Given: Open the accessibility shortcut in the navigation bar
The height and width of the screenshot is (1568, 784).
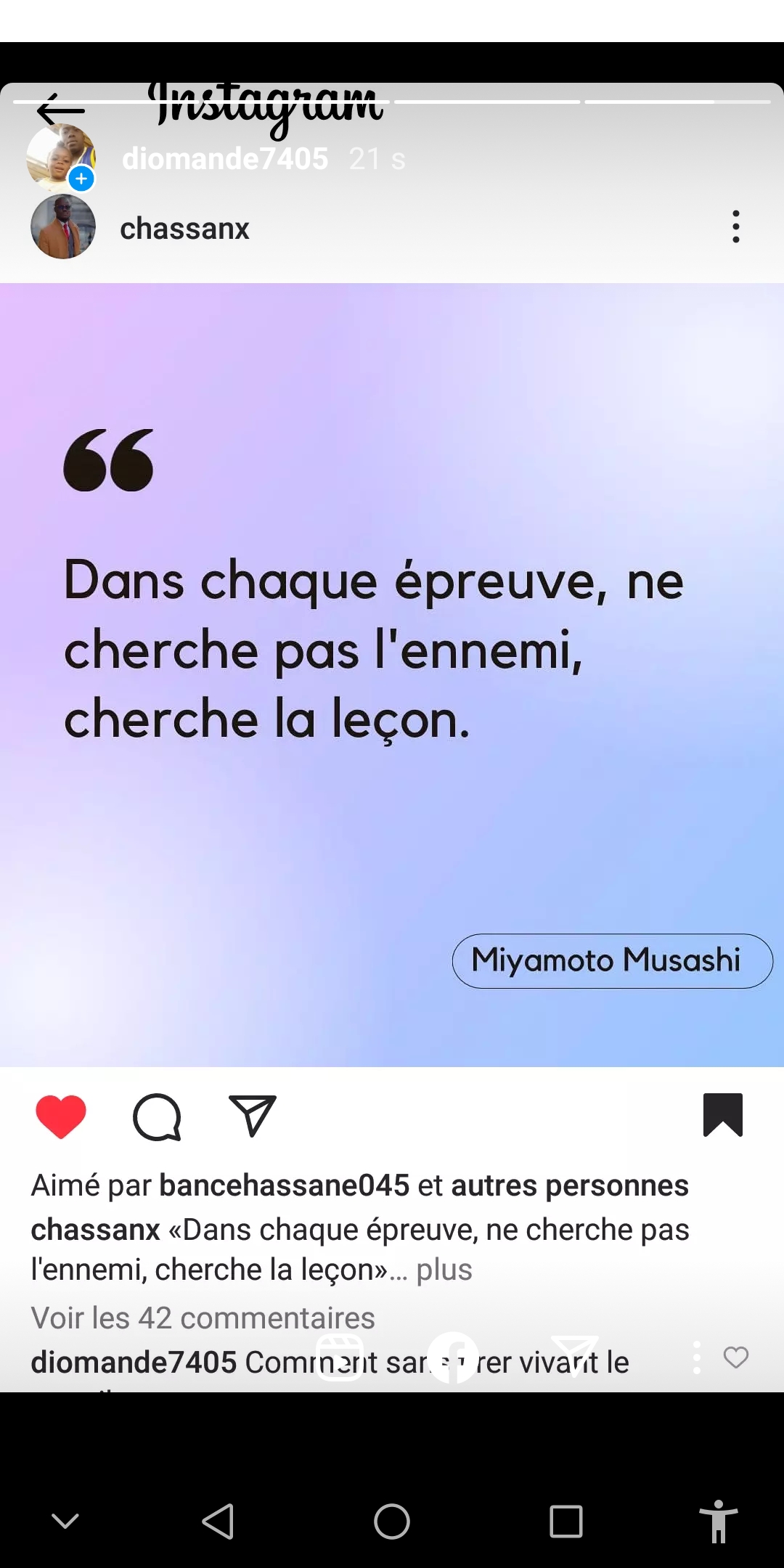Looking at the screenshot, I should 718,1522.
